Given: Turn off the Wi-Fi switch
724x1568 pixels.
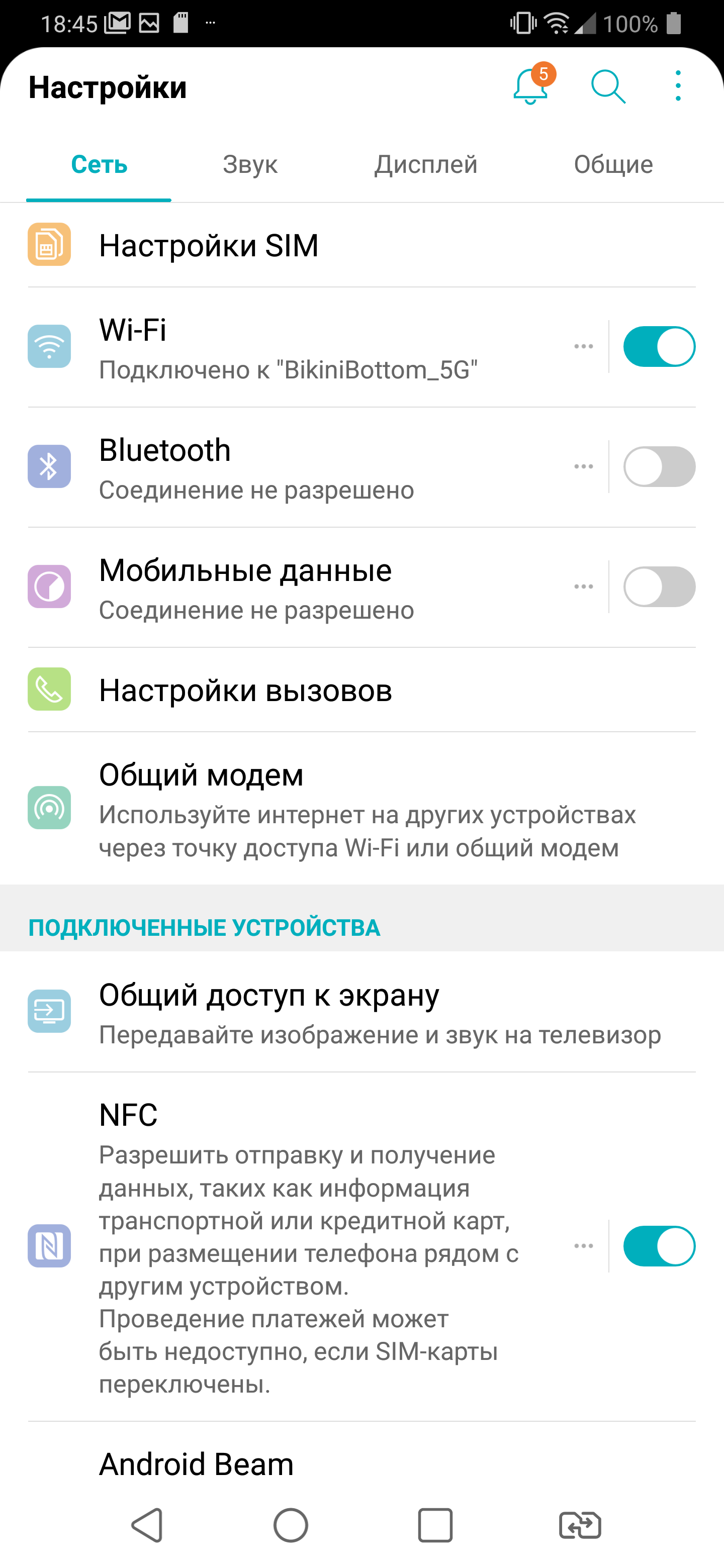Looking at the screenshot, I should 659,347.
